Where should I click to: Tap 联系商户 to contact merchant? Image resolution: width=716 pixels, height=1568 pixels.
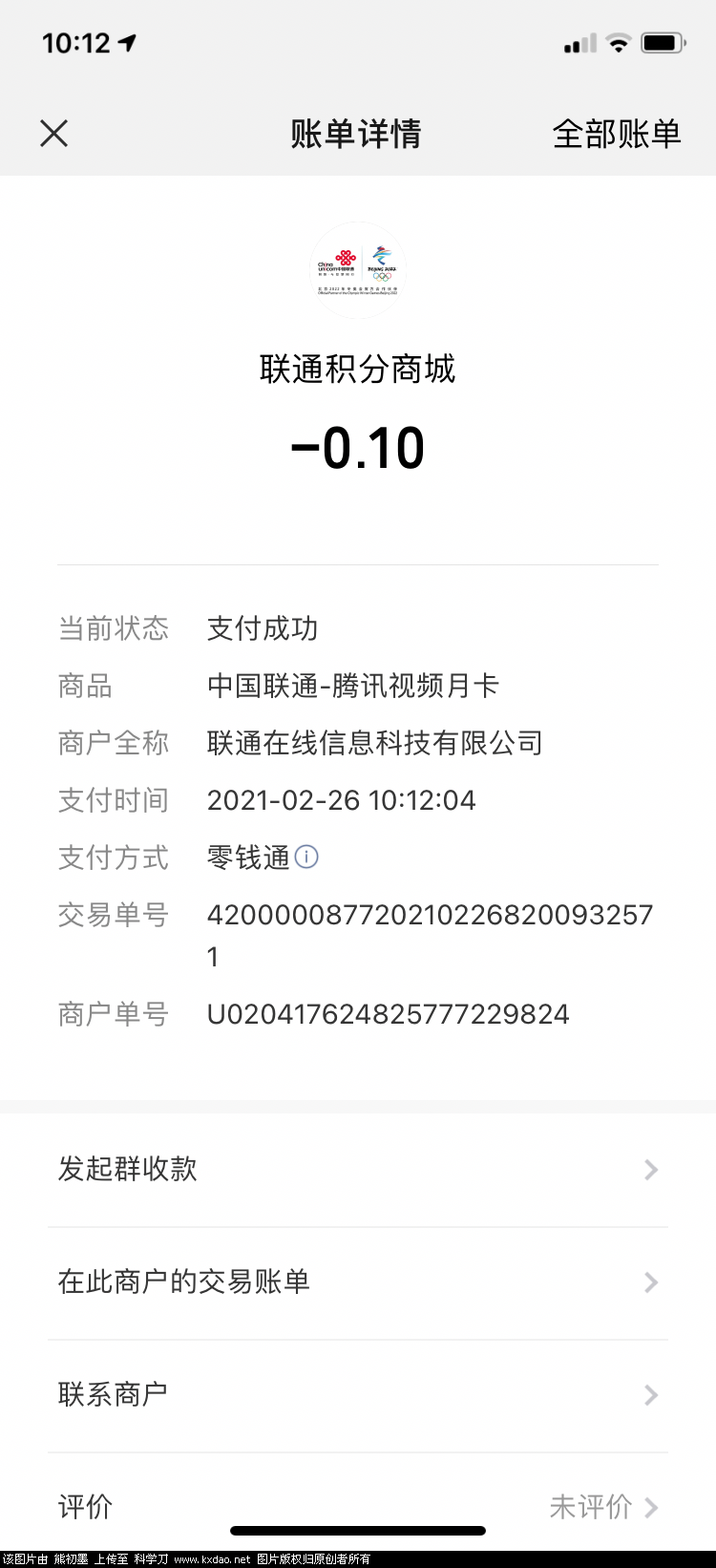click(113, 1394)
